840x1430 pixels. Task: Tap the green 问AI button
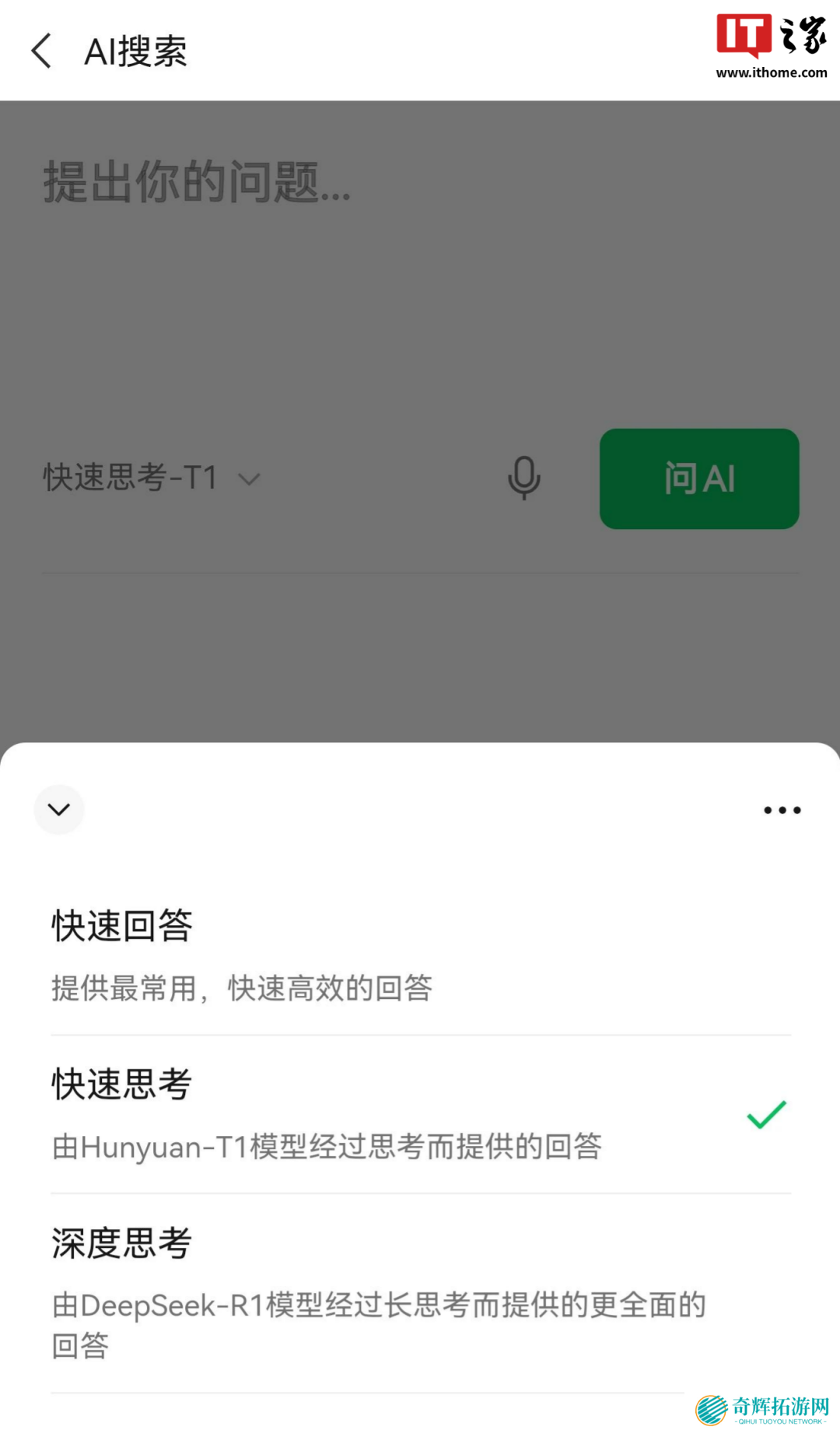(x=698, y=478)
